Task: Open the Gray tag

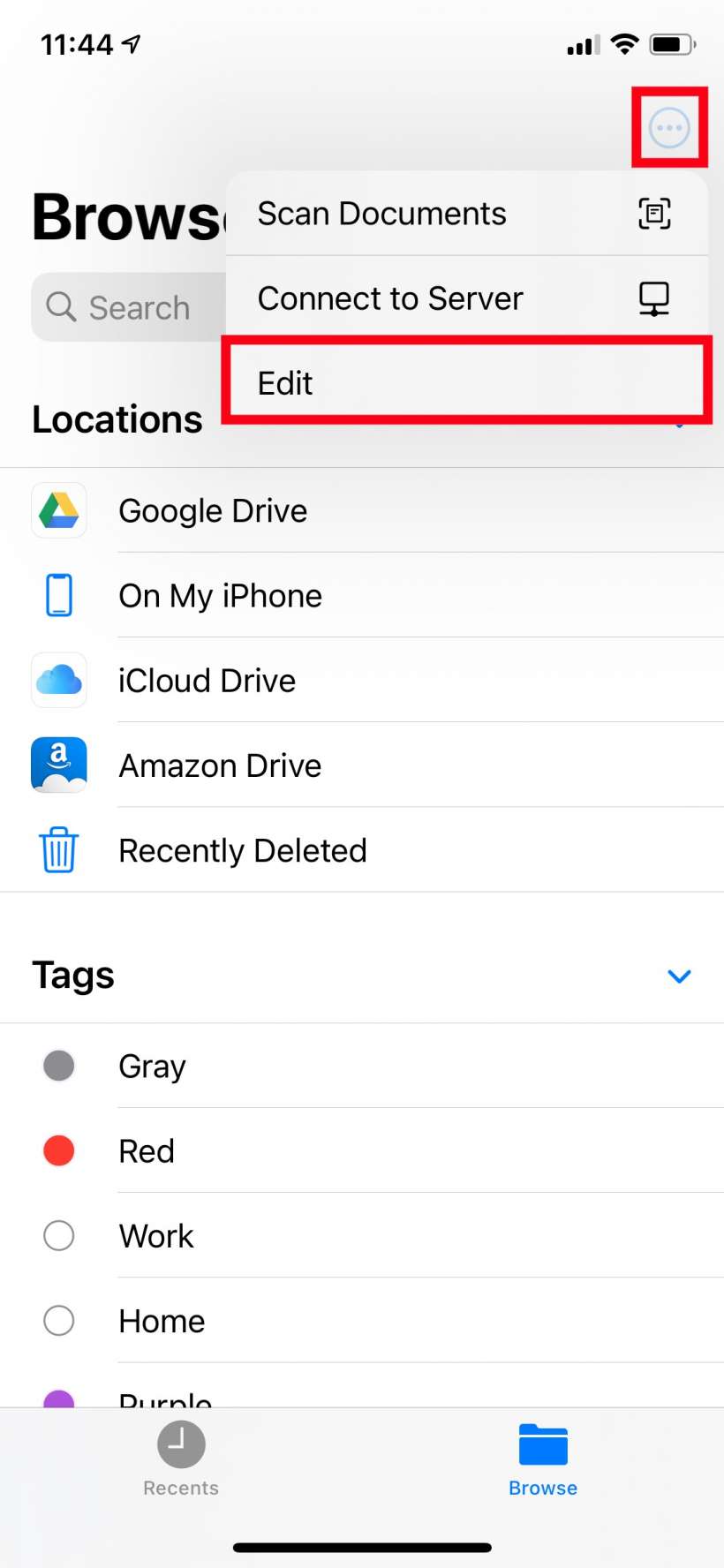Action: pos(152,1066)
